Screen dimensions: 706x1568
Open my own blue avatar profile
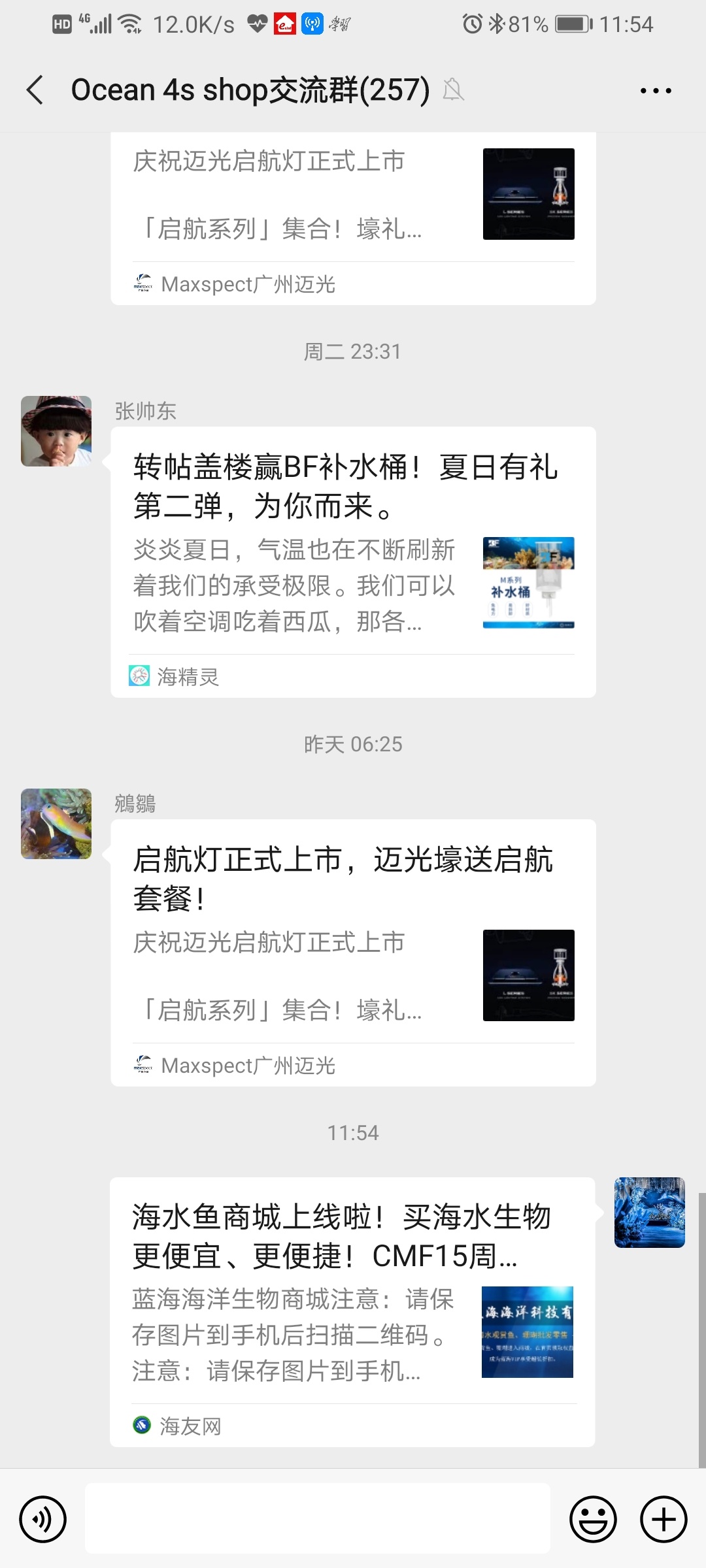649,1213
